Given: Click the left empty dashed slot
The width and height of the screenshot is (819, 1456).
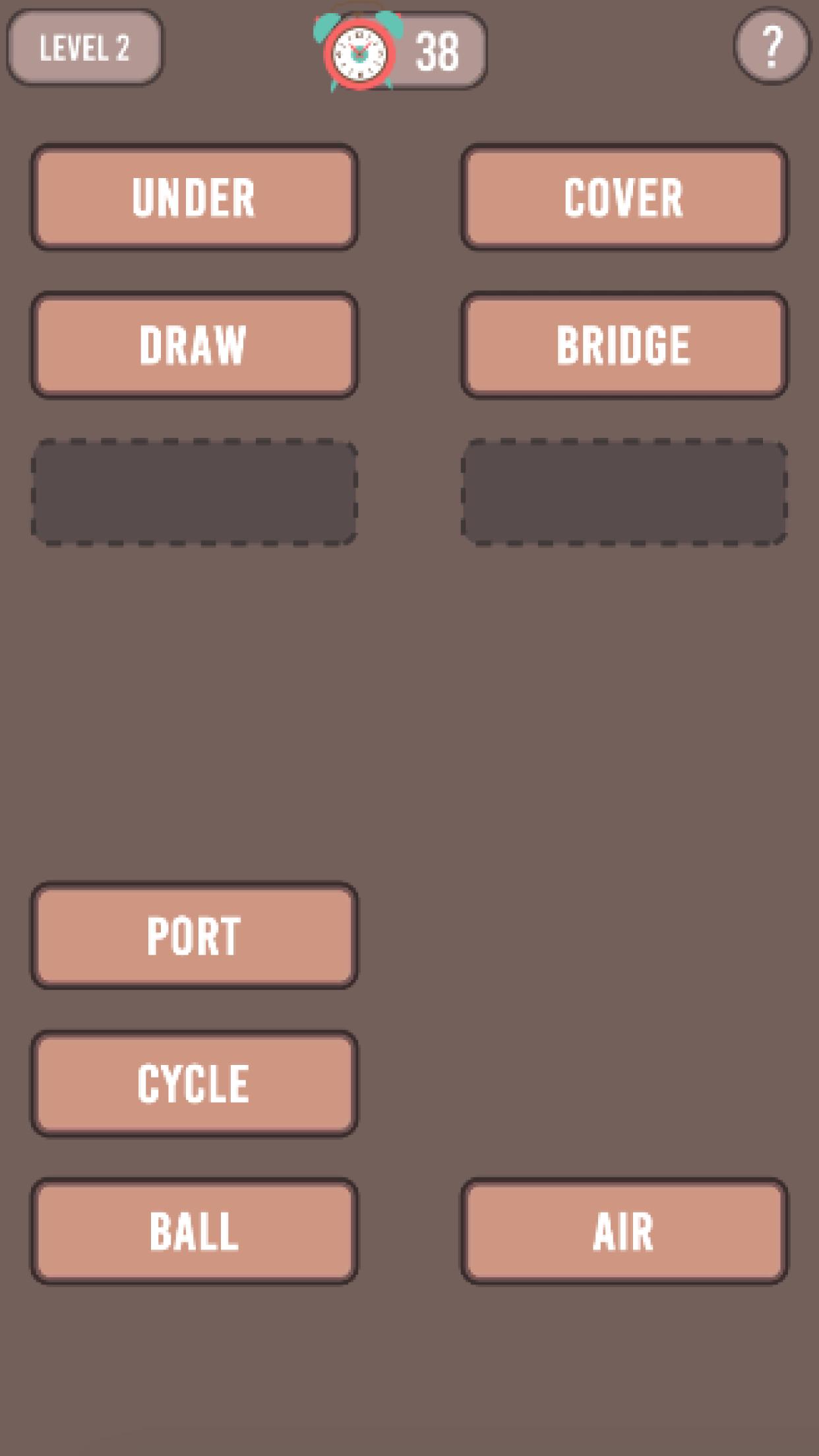Looking at the screenshot, I should click(x=195, y=491).
